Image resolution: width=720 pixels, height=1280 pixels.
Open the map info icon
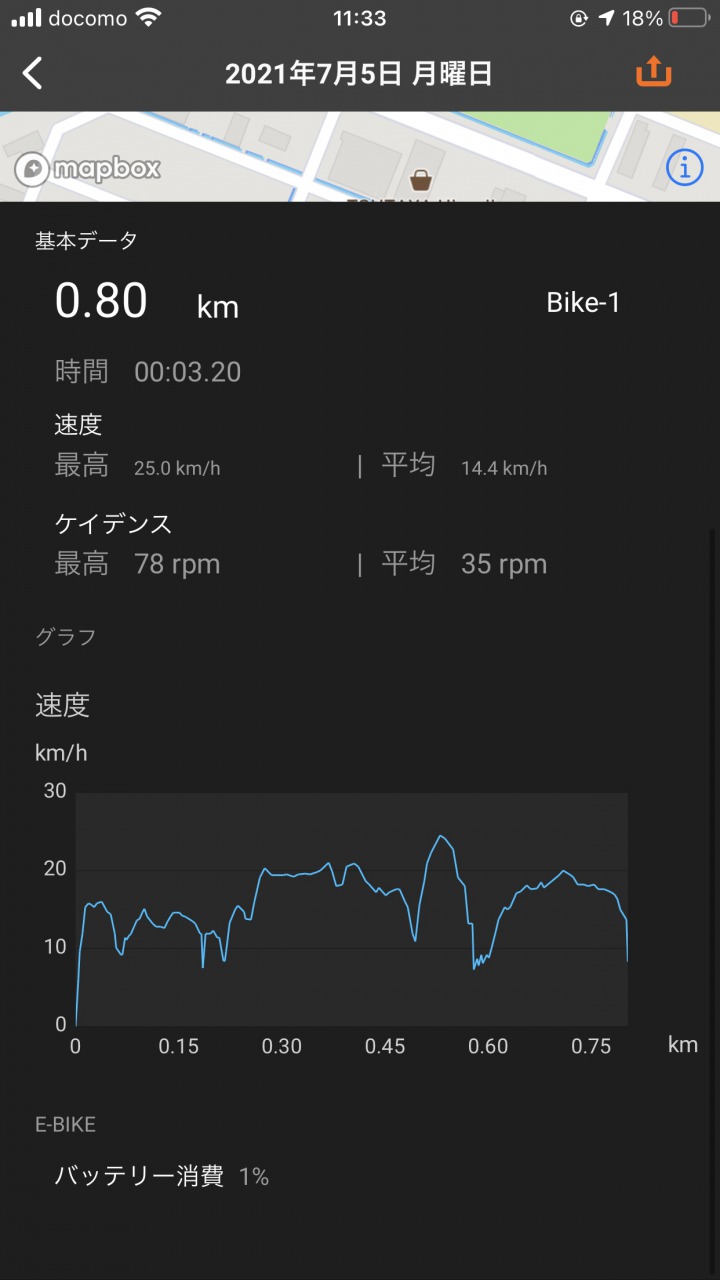[684, 167]
